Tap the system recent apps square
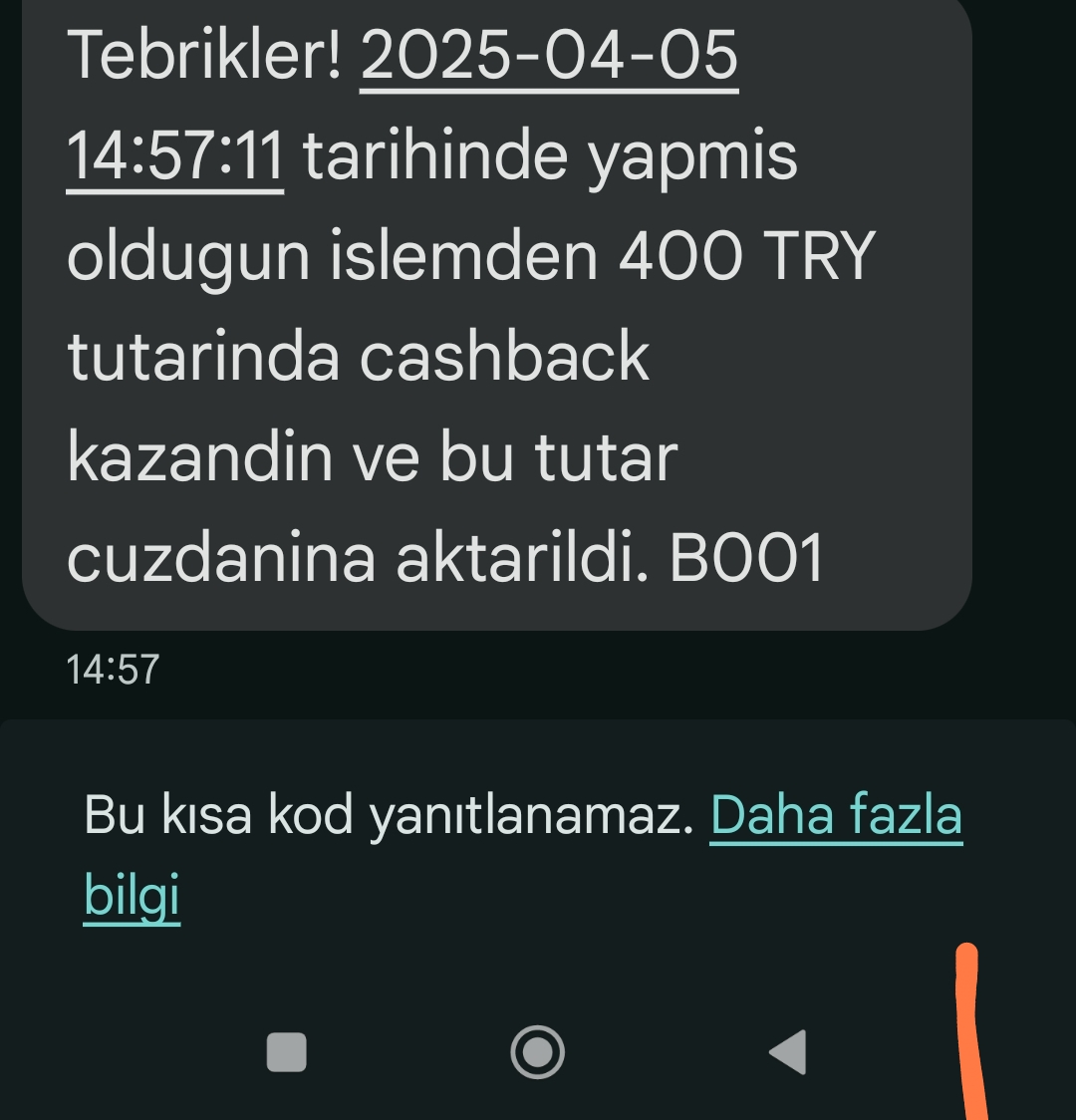 [x=287, y=1052]
